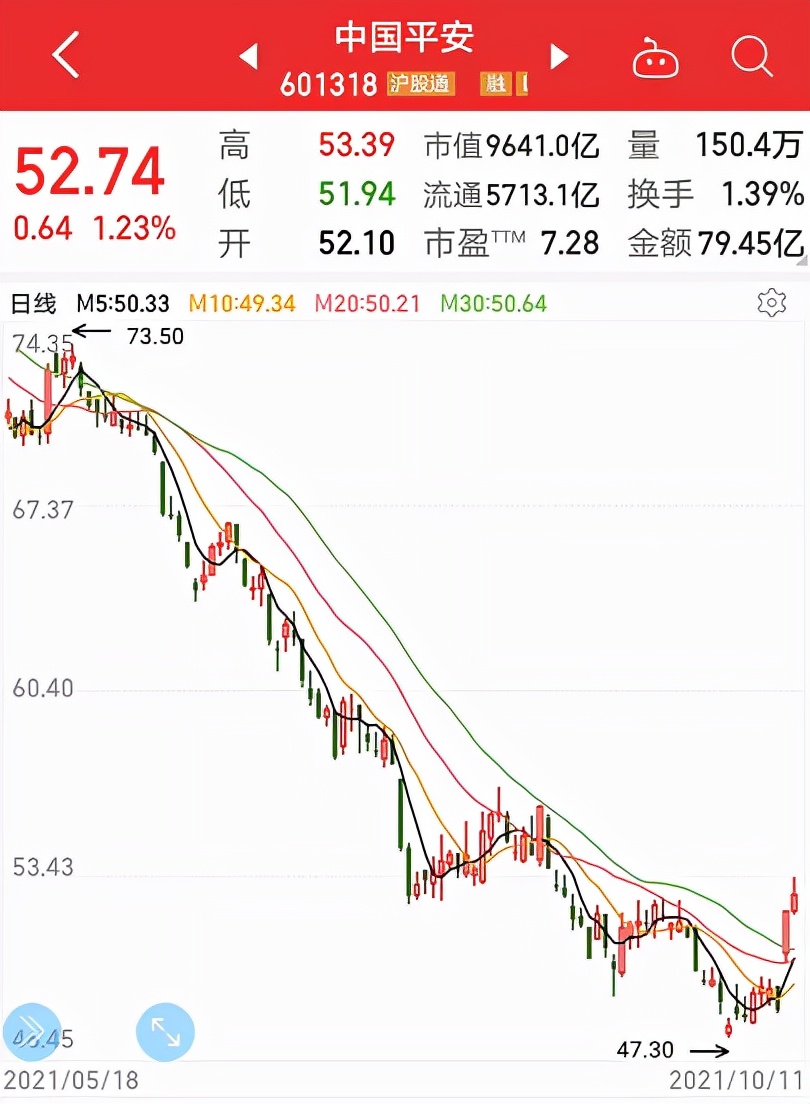Screen dimensions: 810x1104
Task: Open the chart settings gear
Action: pyautogui.click(x=771, y=302)
